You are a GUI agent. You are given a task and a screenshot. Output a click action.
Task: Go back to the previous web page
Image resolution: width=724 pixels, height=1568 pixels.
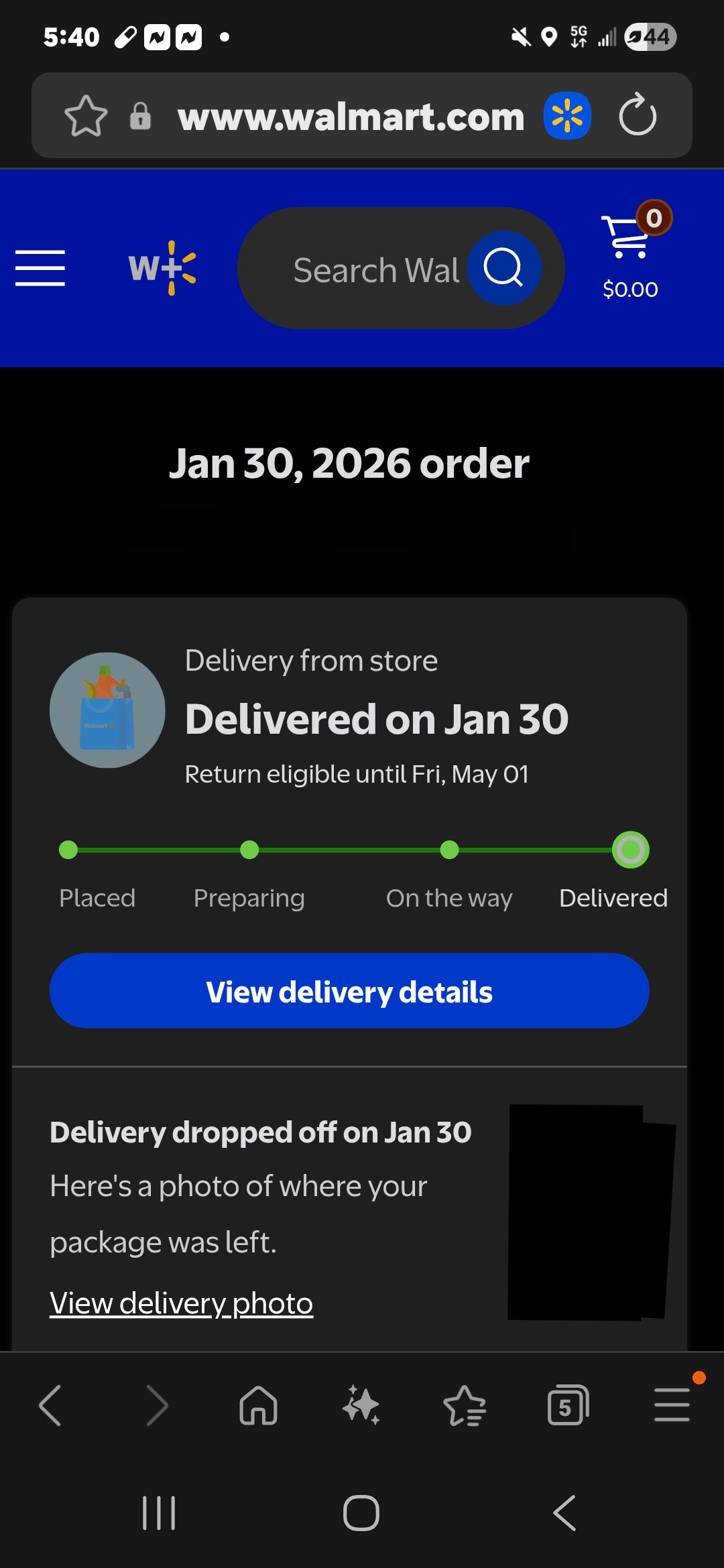(51, 1405)
